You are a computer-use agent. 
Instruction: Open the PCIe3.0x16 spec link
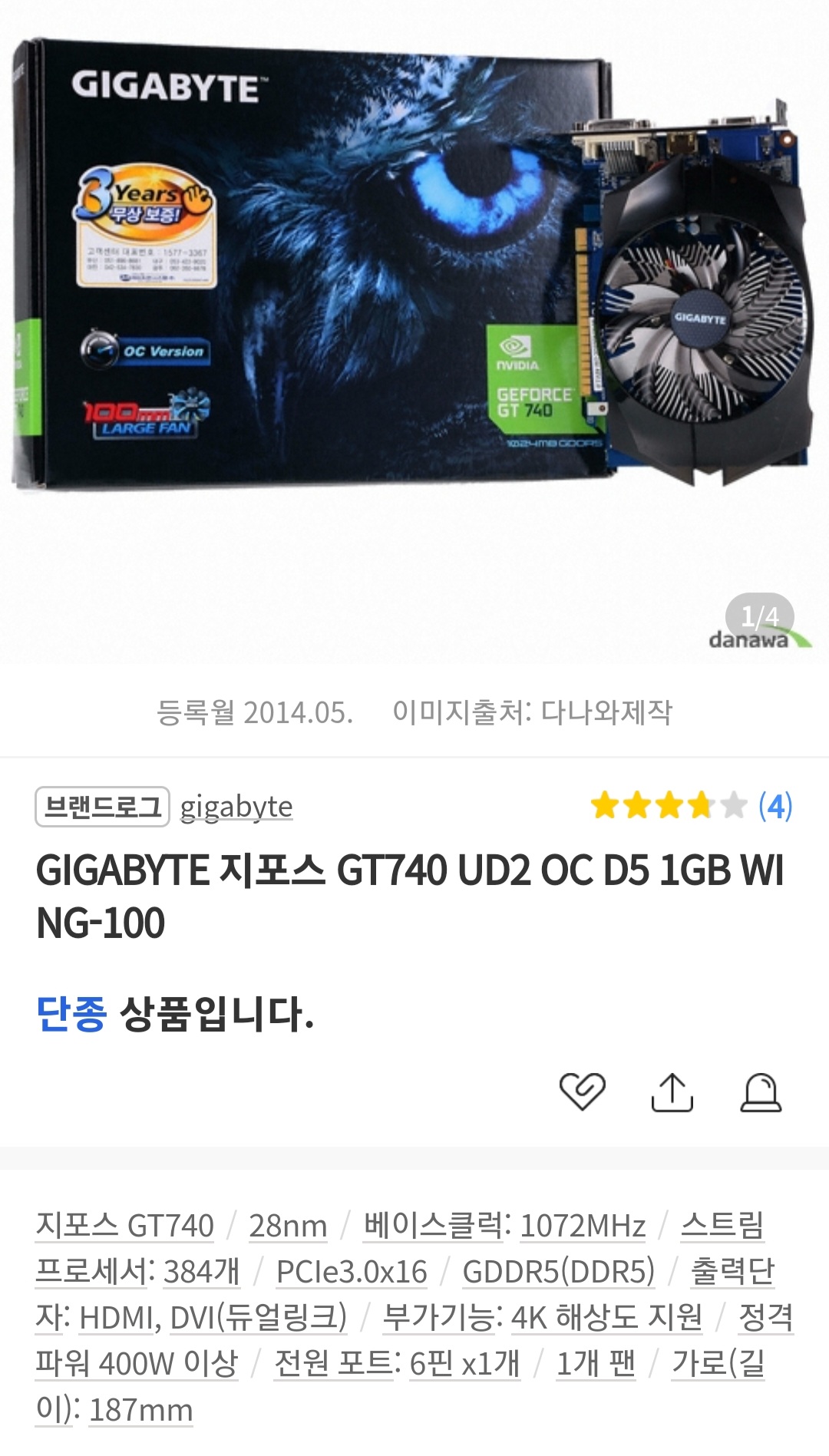352,1272
